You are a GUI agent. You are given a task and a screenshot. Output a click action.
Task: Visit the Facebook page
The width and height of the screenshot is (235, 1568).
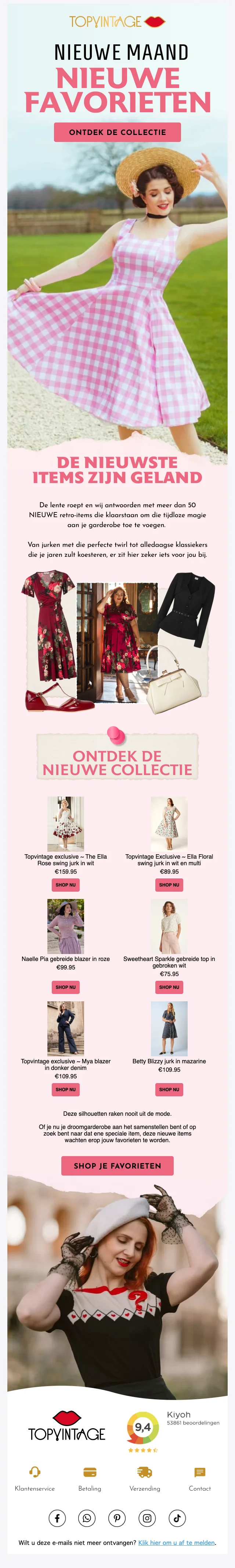(57, 1518)
